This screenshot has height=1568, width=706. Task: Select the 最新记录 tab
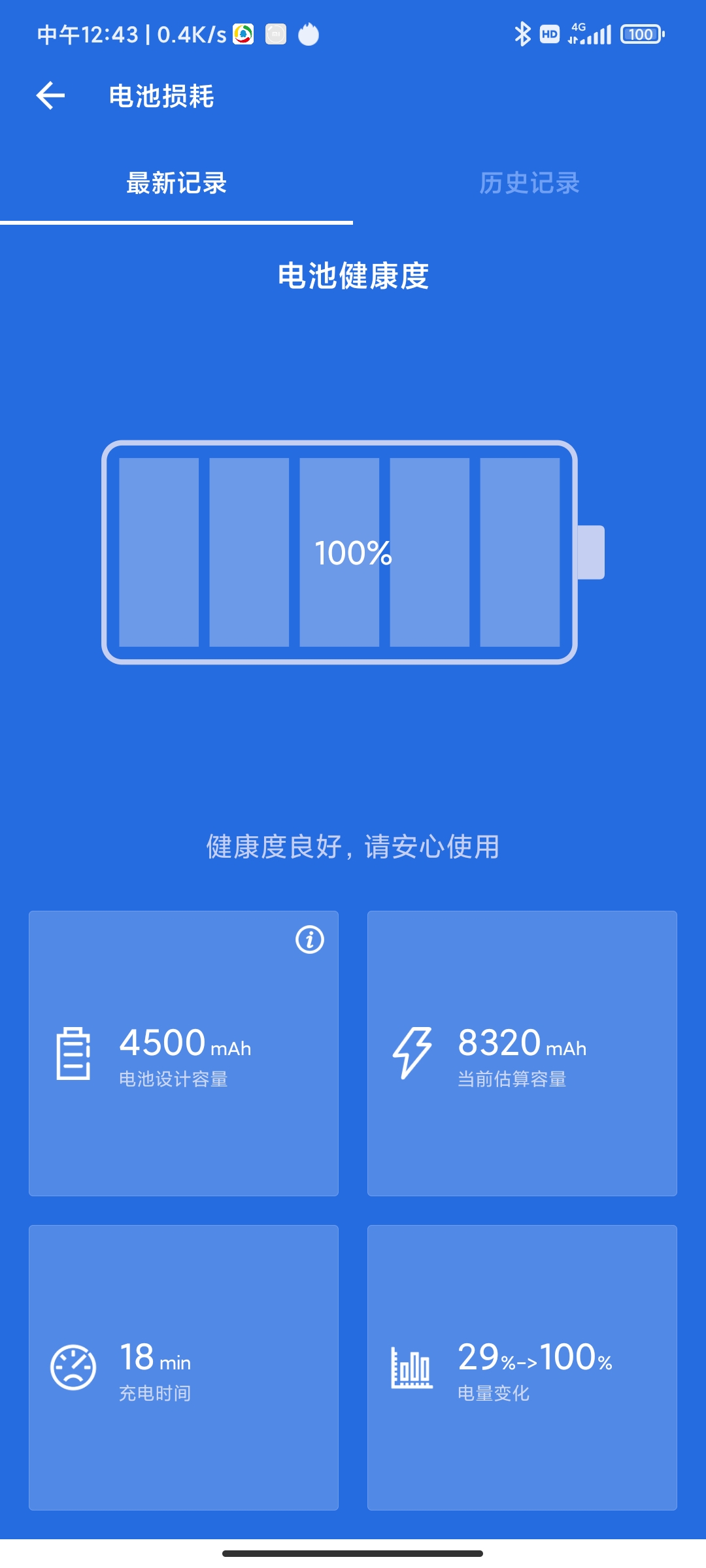click(x=176, y=184)
